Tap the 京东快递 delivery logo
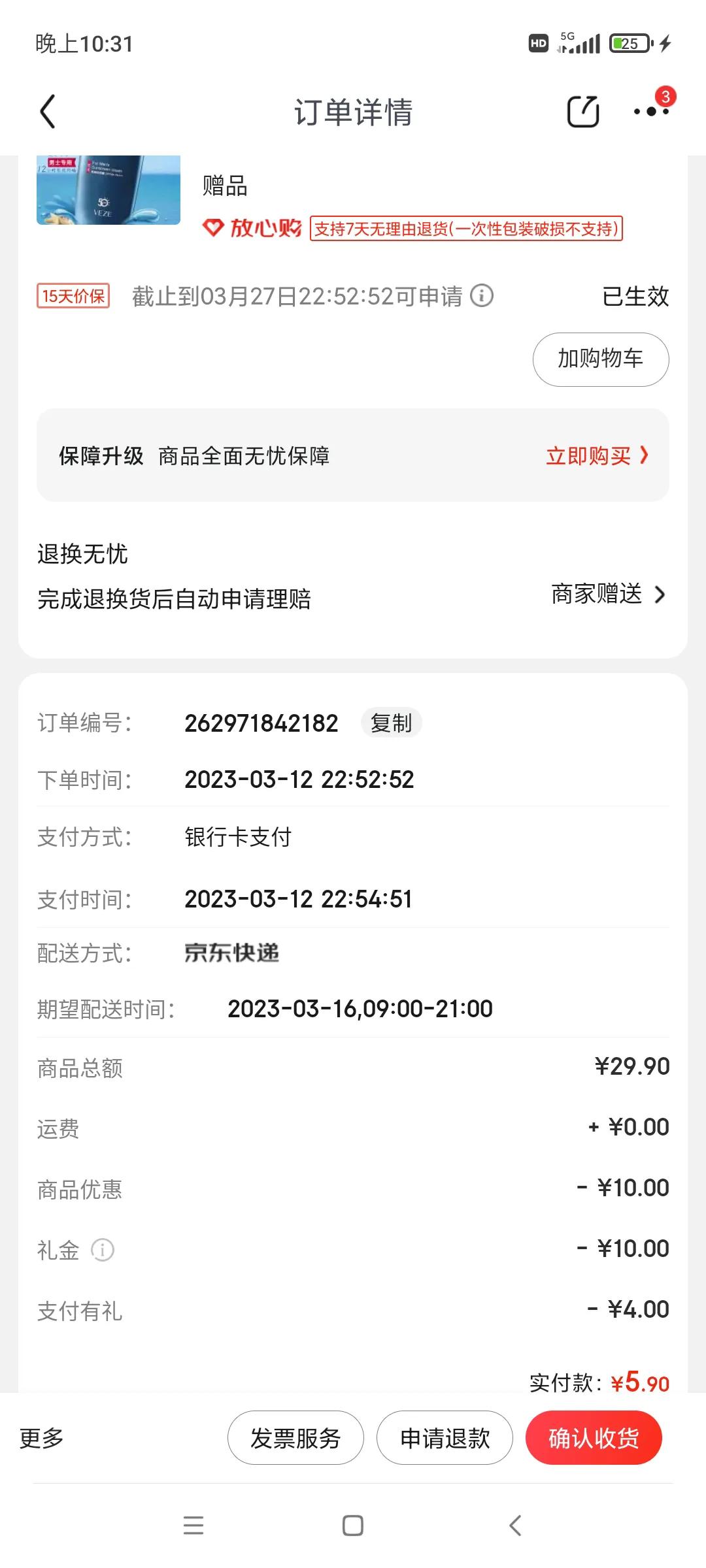 coord(232,953)
